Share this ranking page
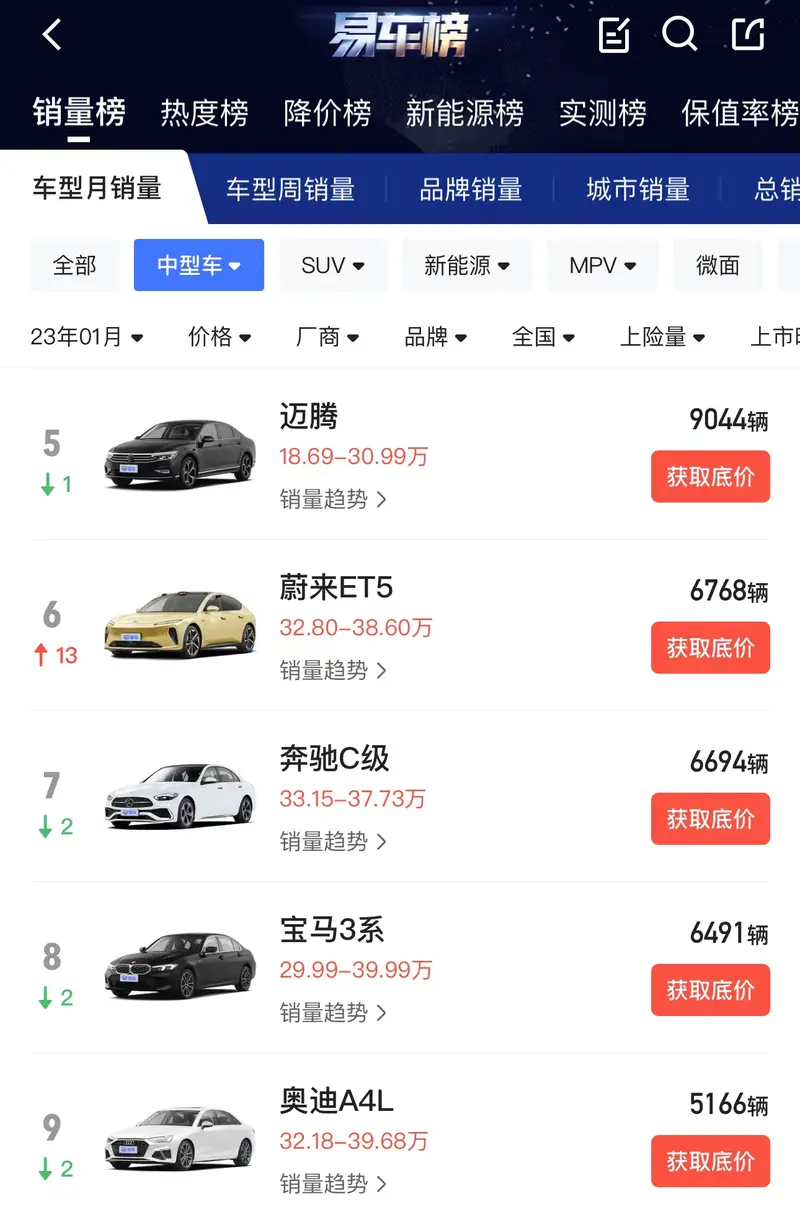800x1219 pixels. [748, 35]
